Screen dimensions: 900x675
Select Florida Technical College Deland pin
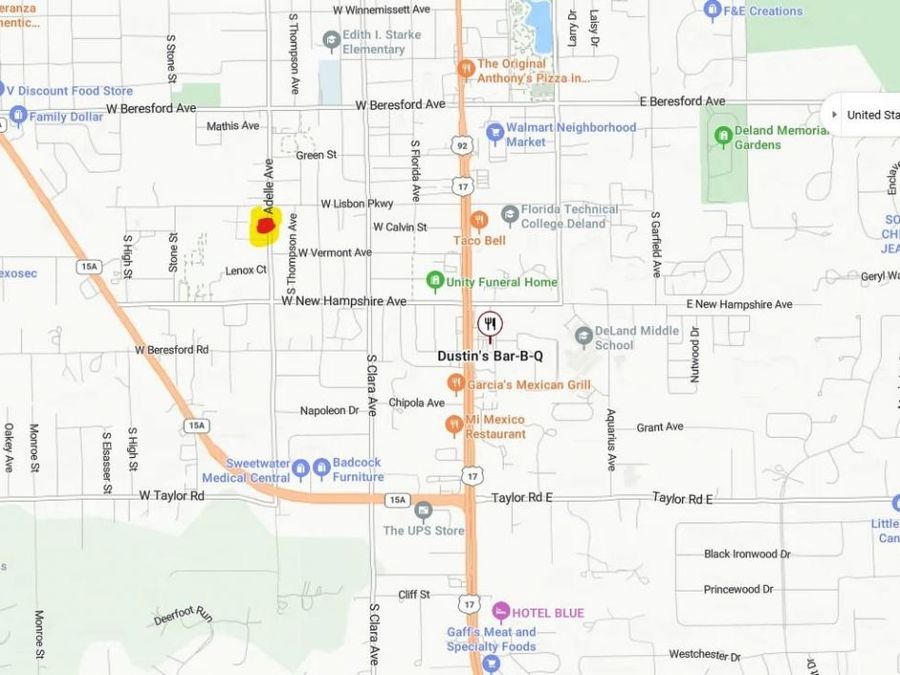(510, 215)
